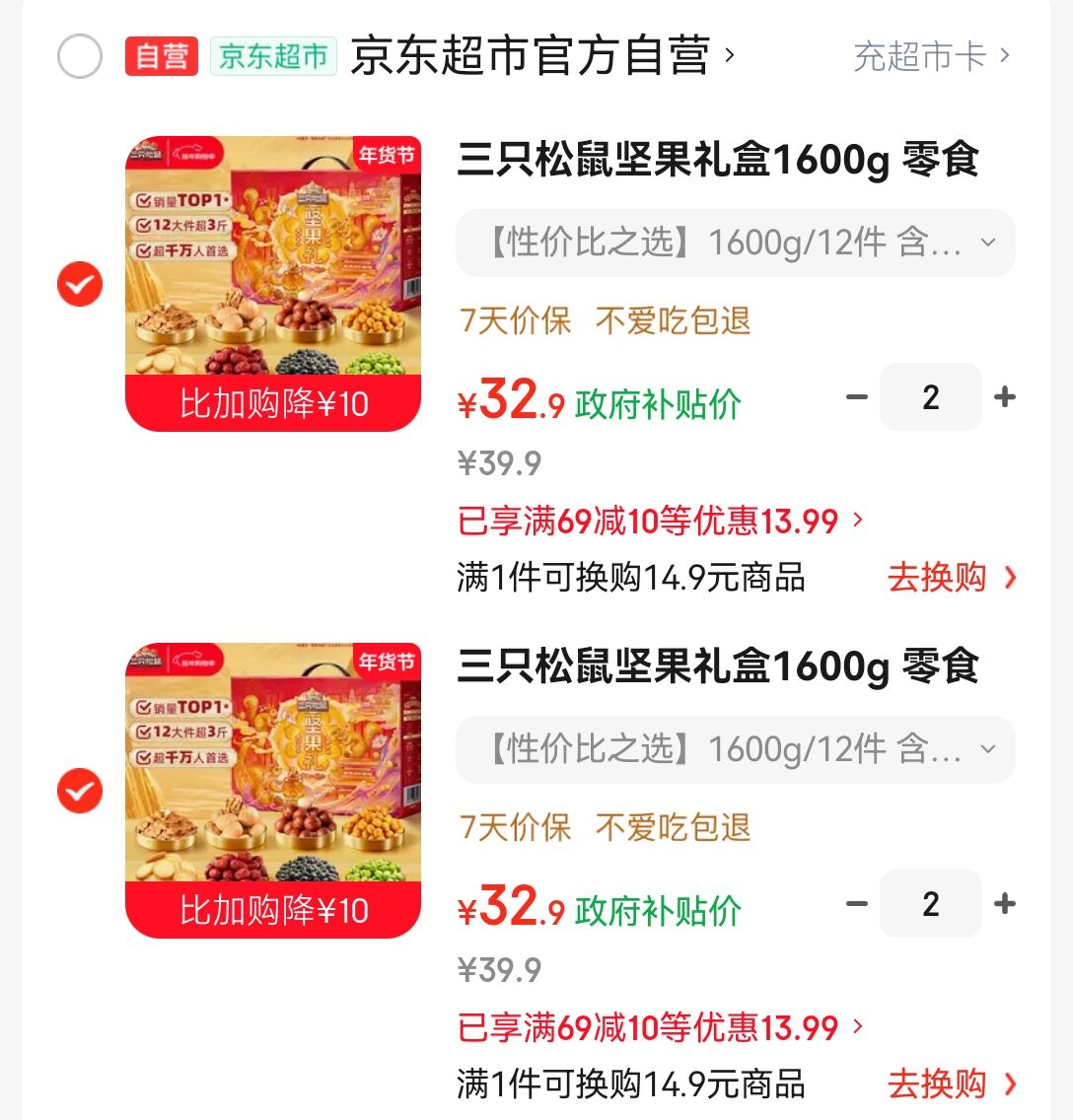Uncheck the first 三只松鼠坚果礼盒 item

point(80,285)
